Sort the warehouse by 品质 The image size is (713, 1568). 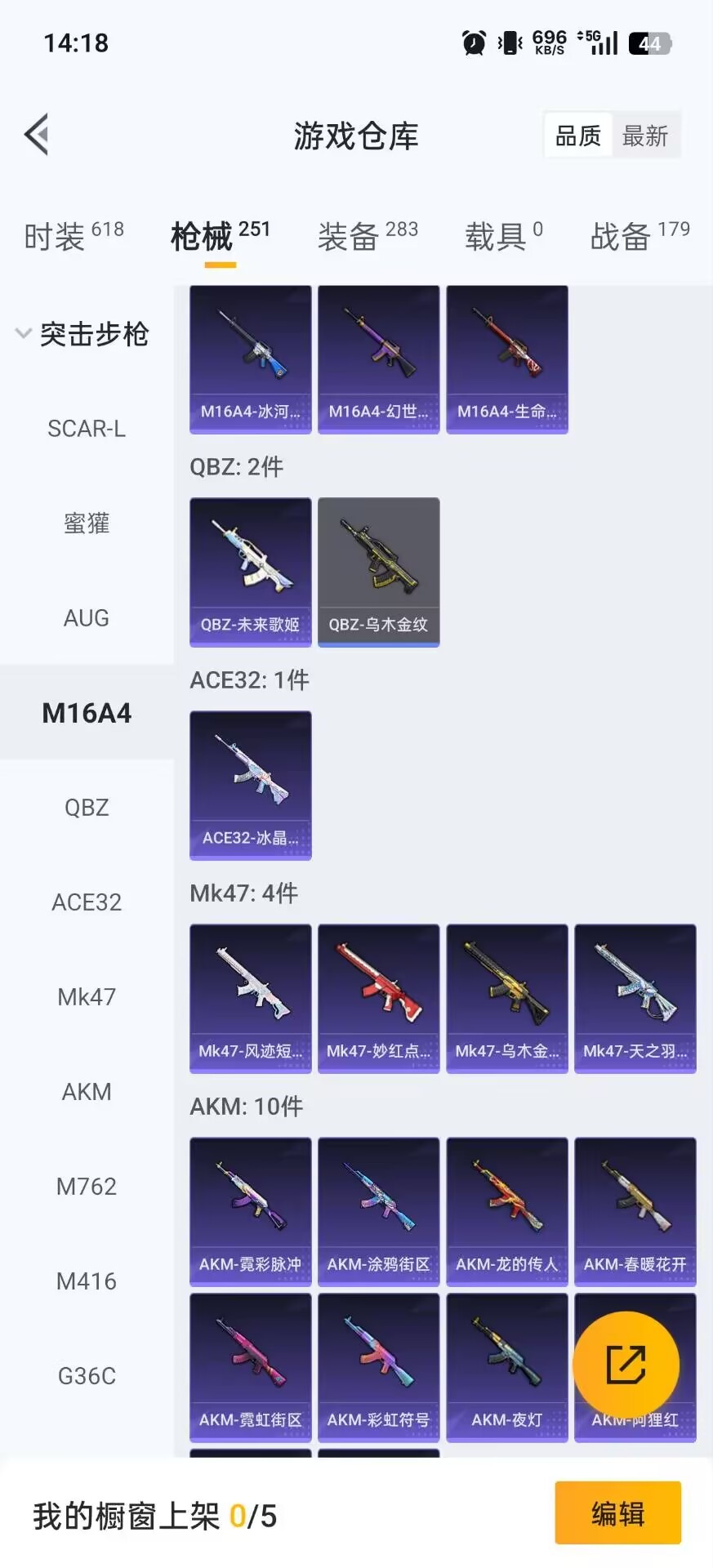pos(578,136)
